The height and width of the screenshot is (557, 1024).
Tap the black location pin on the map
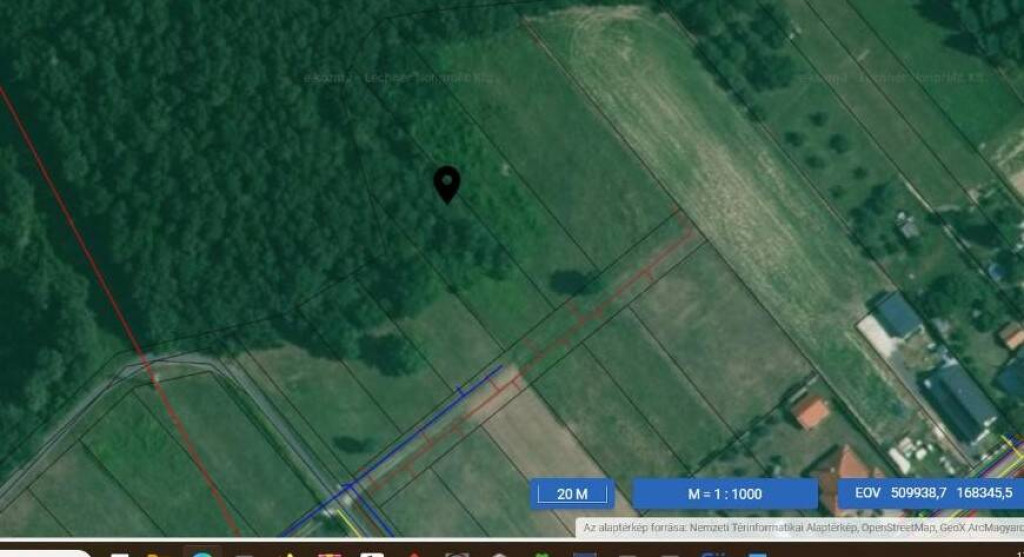(446, 184)
